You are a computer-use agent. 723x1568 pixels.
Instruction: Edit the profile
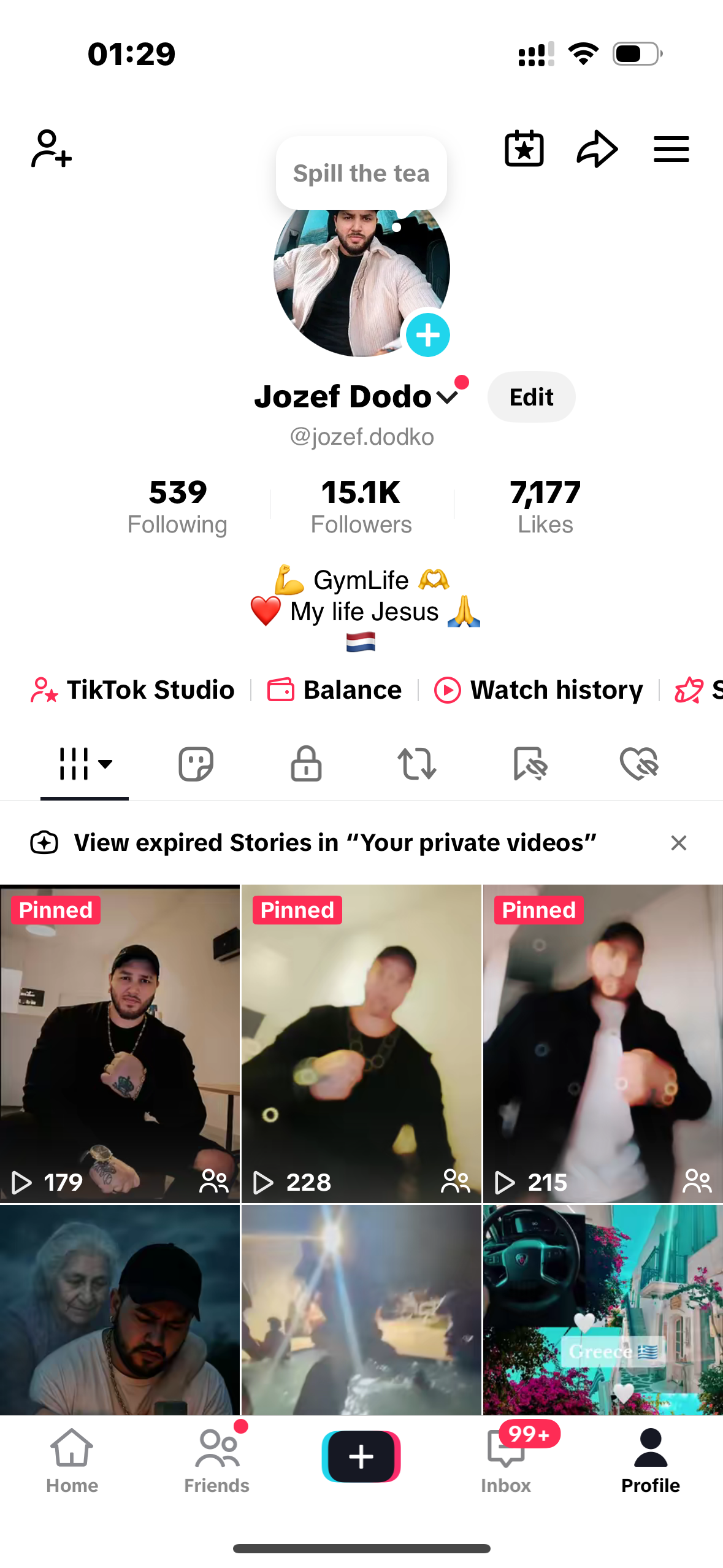click(531, 397)
